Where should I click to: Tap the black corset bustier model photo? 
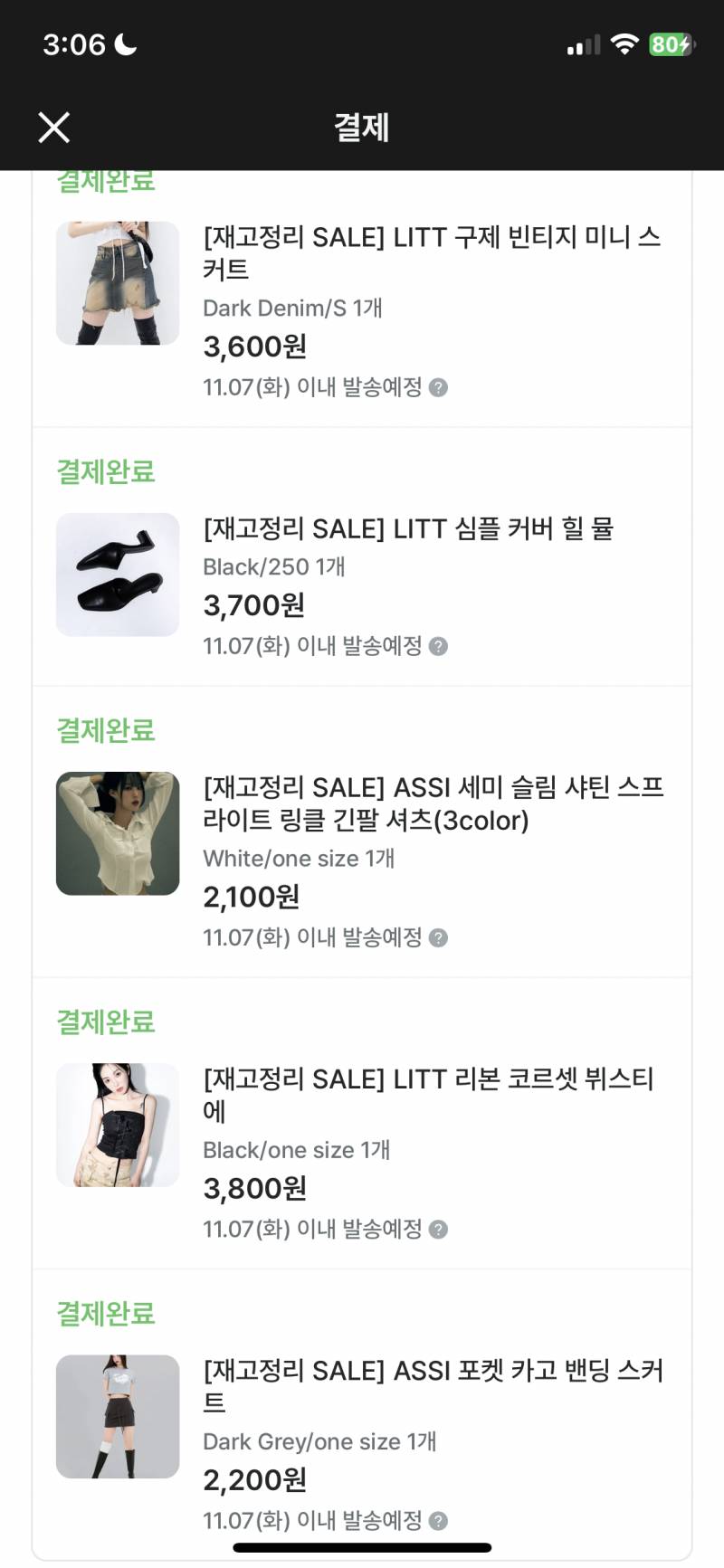click(118, 1125)
